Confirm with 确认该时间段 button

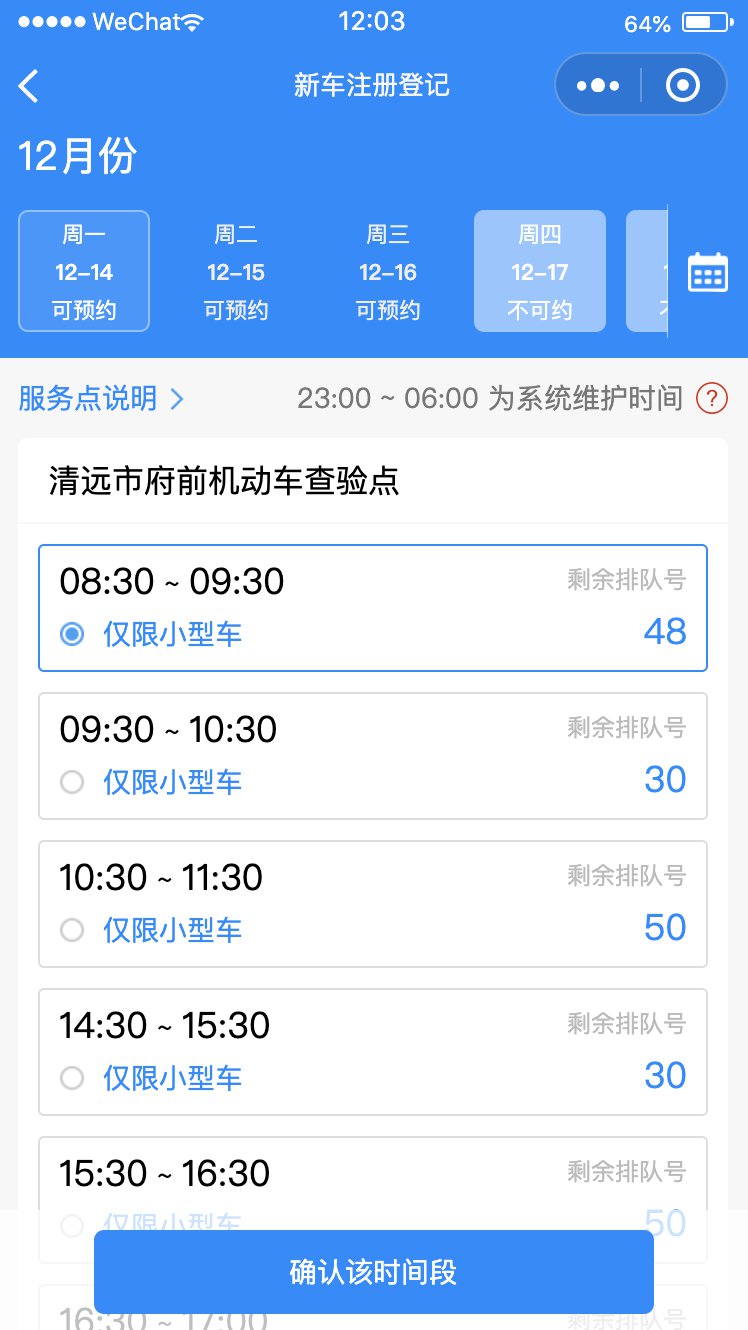pos(374,1272)
